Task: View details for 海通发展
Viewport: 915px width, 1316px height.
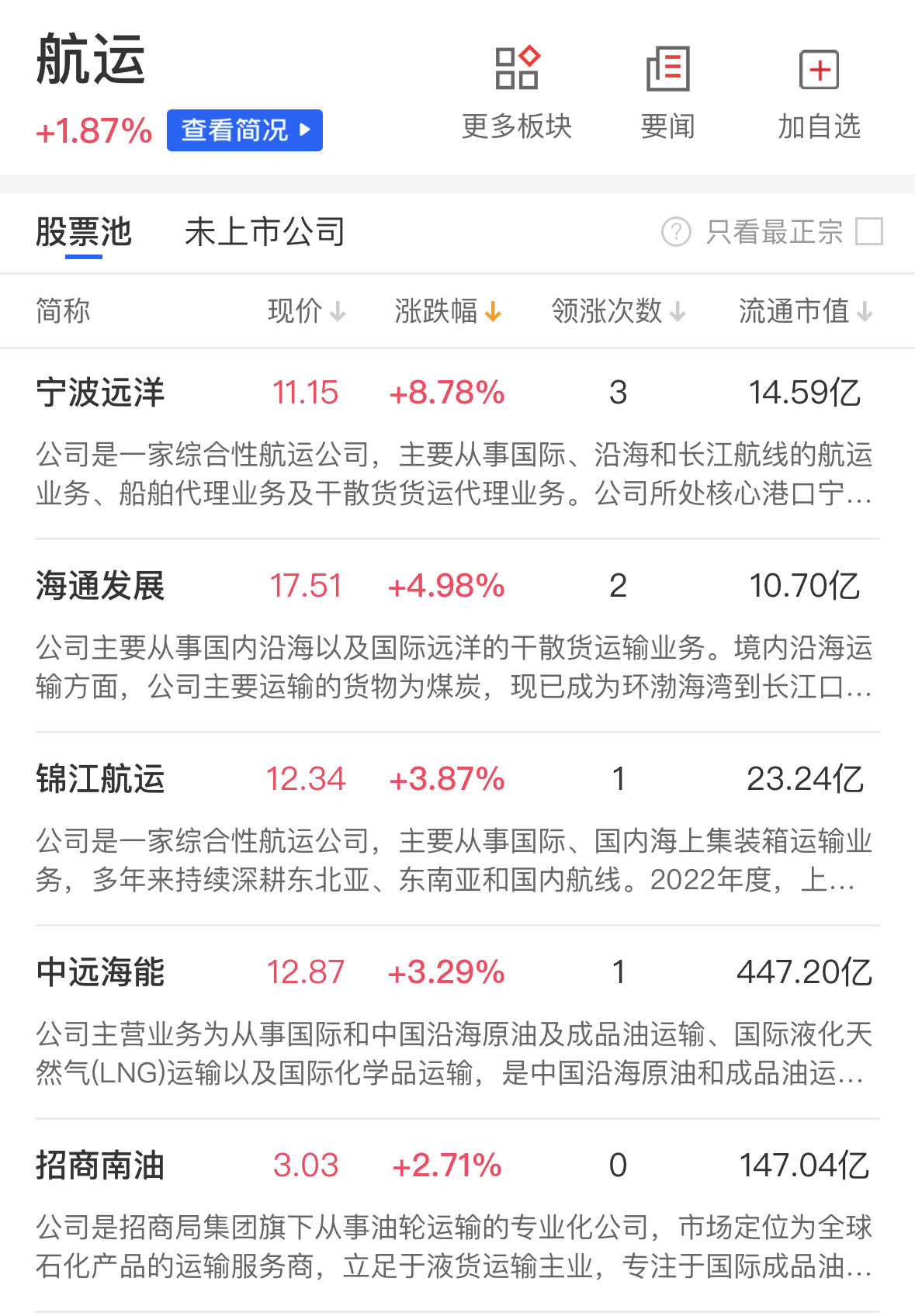Action: point(100,586)
